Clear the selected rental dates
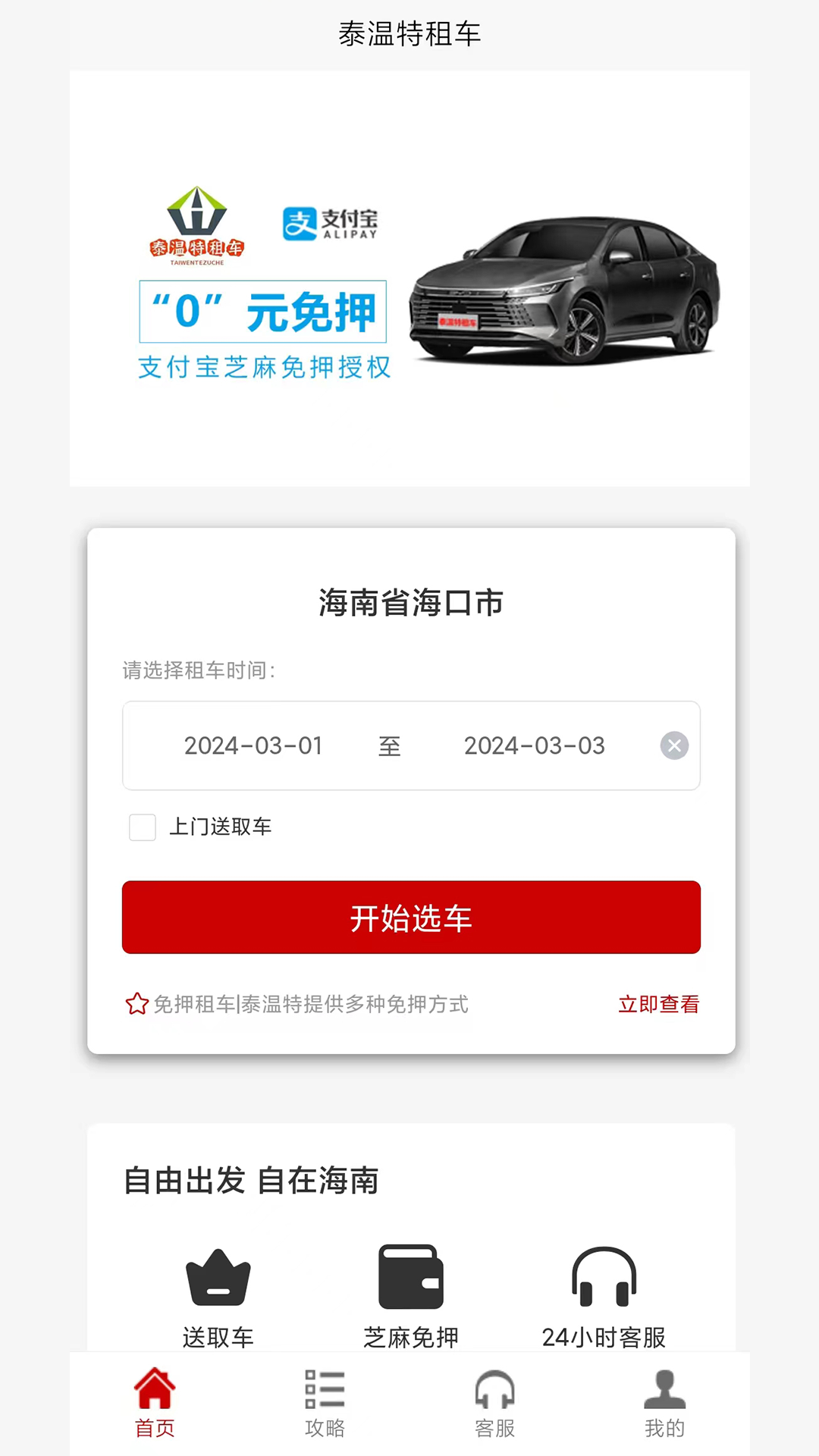 [x=674, y=745]
